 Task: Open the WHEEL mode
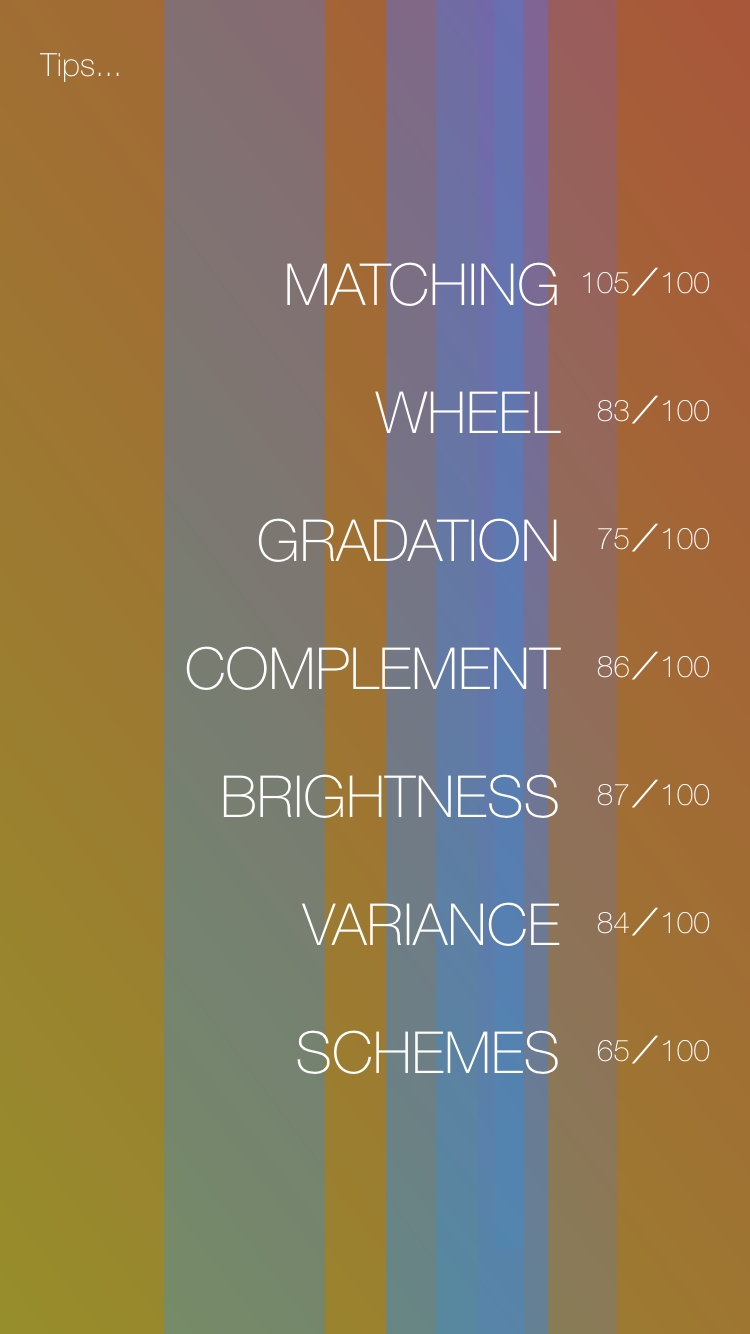pyautogui.click(x=467, y=412)
